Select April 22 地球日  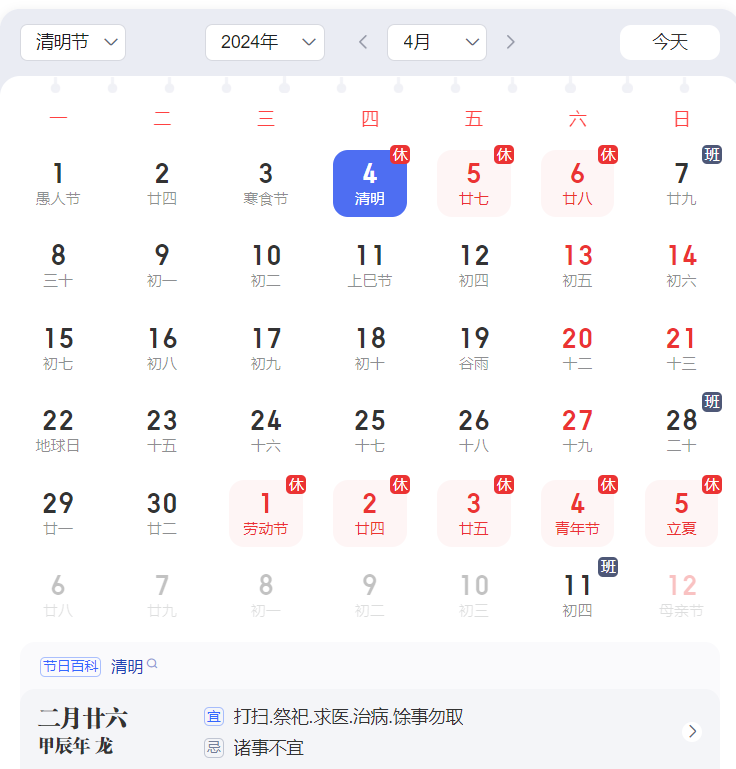pyautogui.click(x=58, y=430)
